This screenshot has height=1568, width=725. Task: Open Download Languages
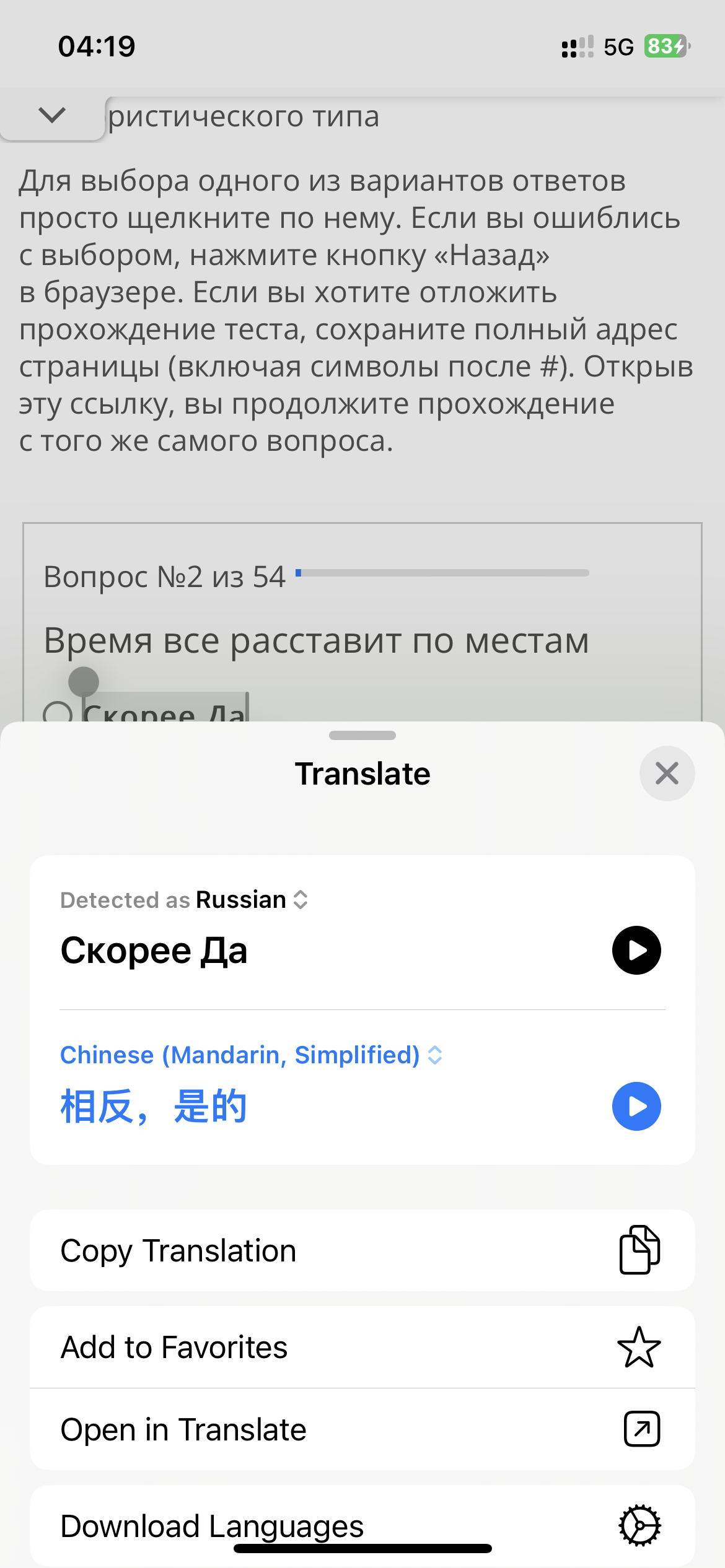click(x=362, y=1526)
